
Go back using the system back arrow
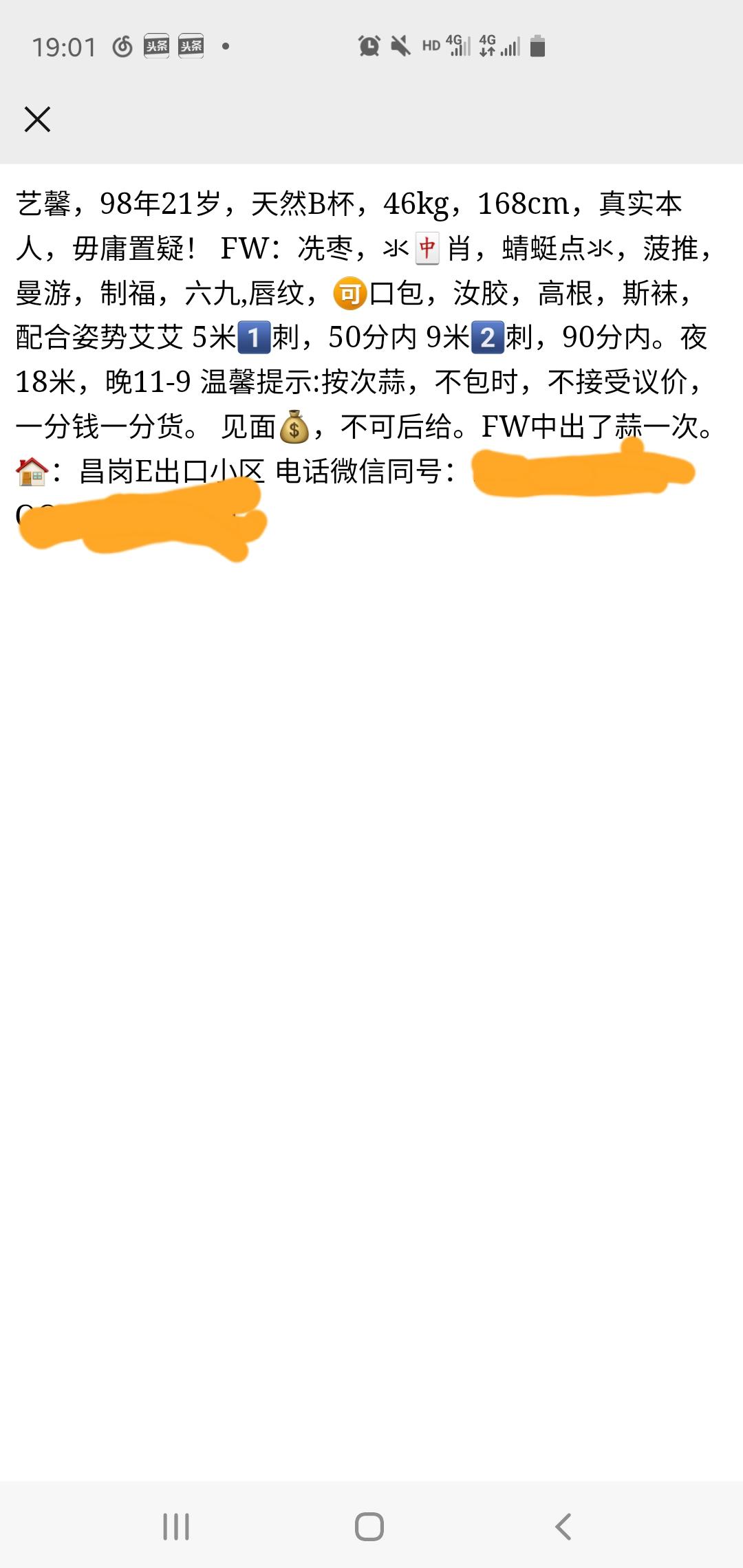click(x=563, y=1526)
